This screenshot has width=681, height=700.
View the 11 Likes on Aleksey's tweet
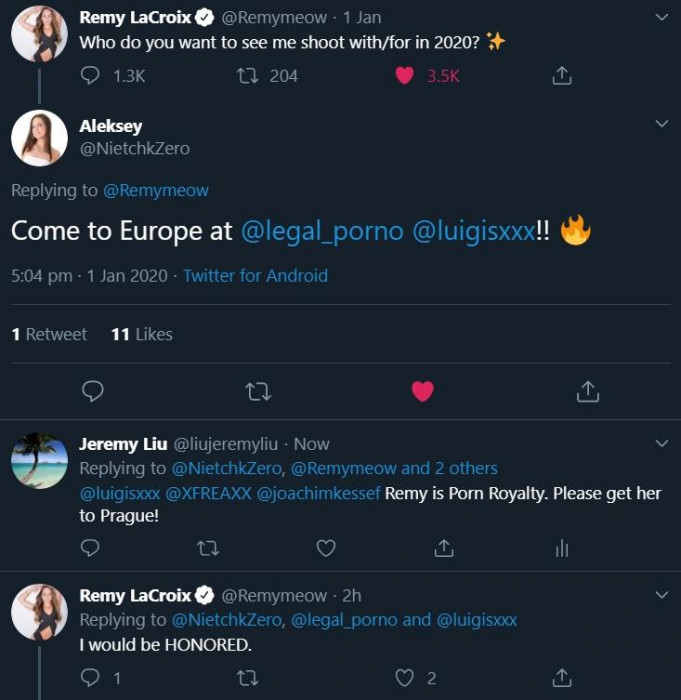(141, 334)
